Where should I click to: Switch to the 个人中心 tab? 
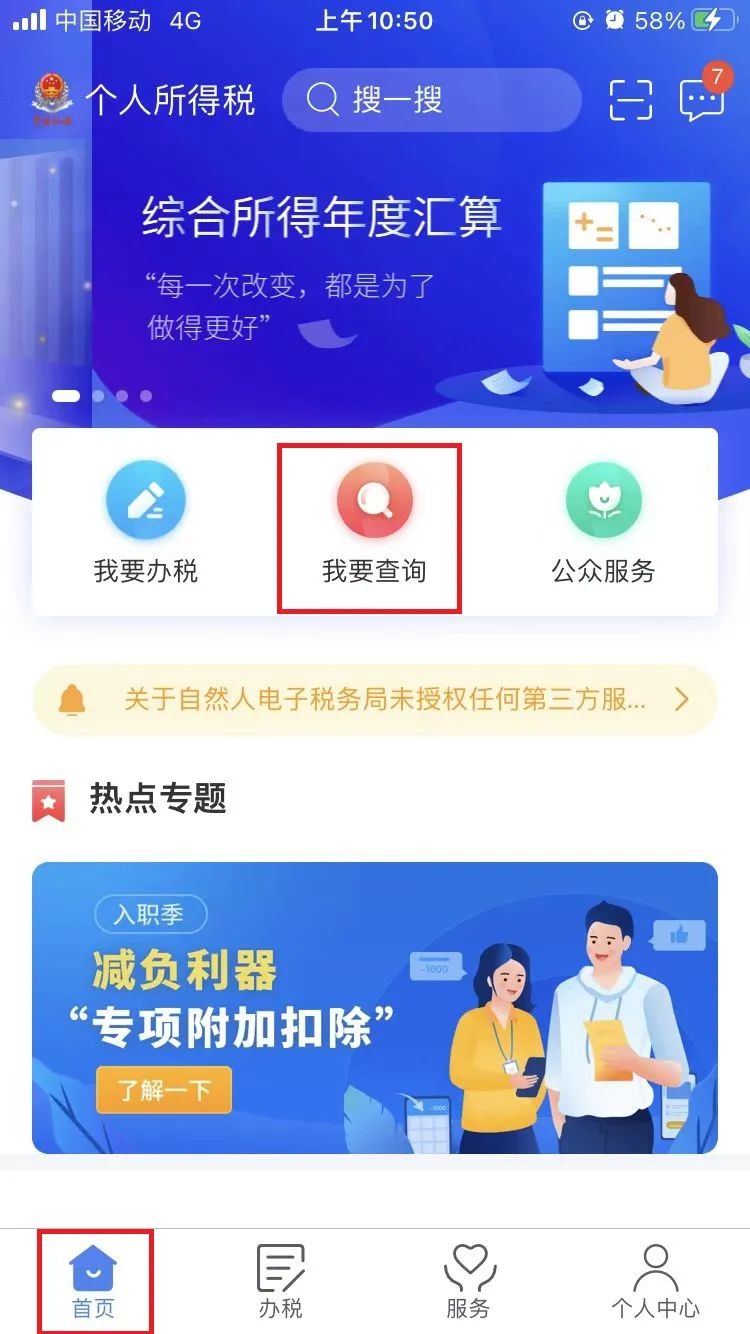(656, 1282)
